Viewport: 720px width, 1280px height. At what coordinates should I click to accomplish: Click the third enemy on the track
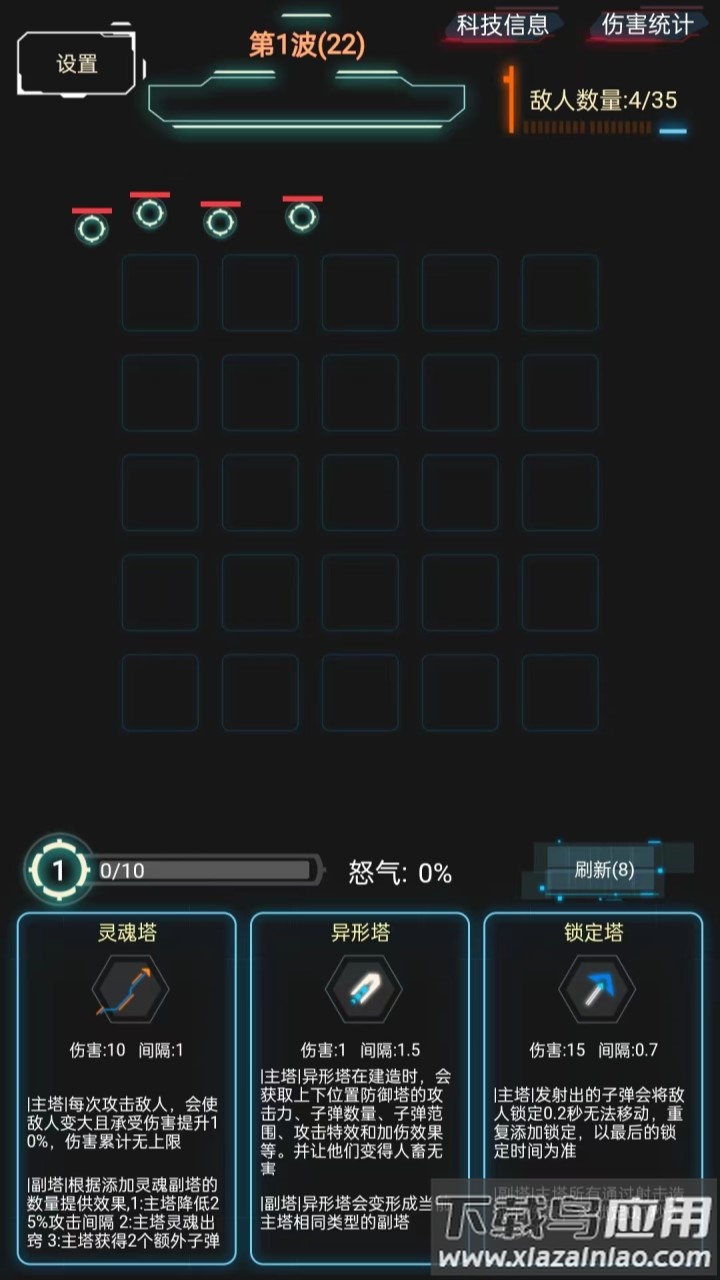coord(220,222)
